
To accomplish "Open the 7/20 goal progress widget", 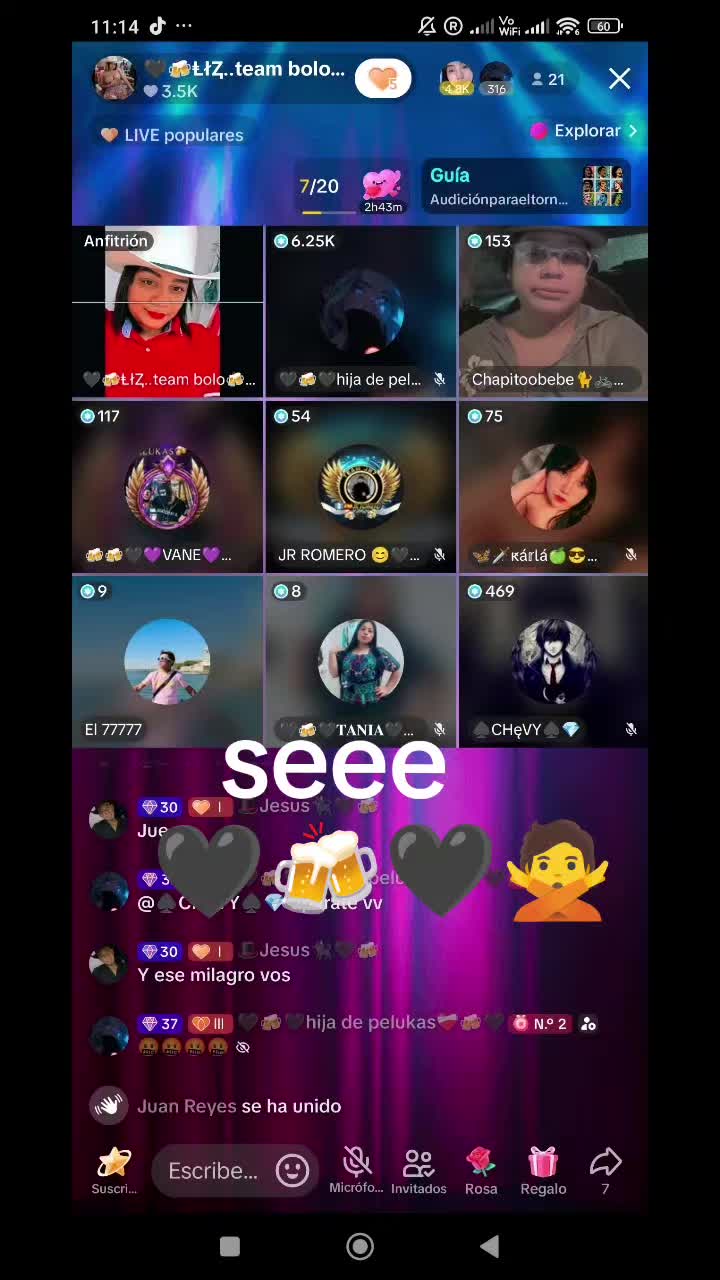I will pos(351,188).
